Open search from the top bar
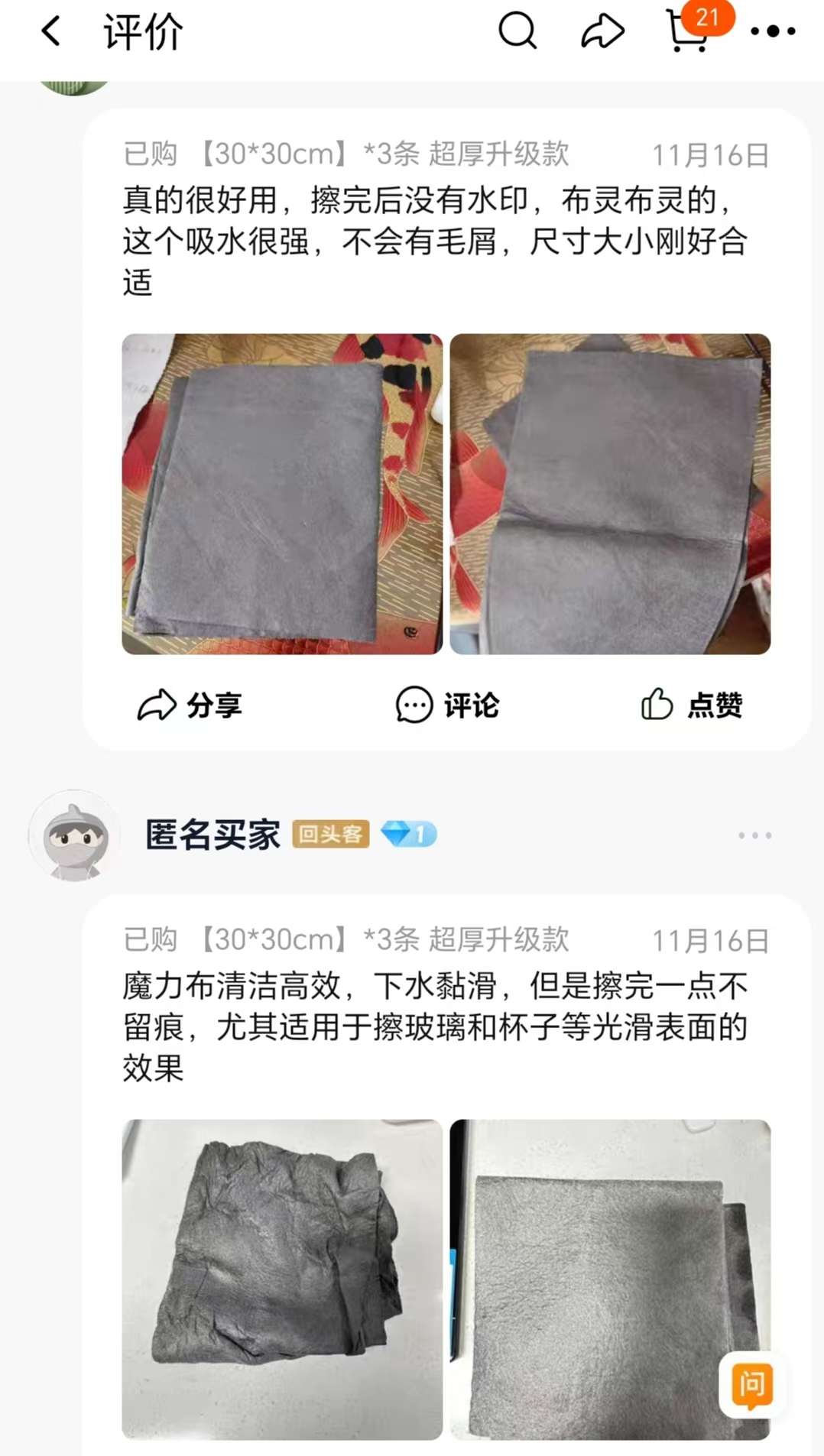824x1456 pixels. coord(517,32)
